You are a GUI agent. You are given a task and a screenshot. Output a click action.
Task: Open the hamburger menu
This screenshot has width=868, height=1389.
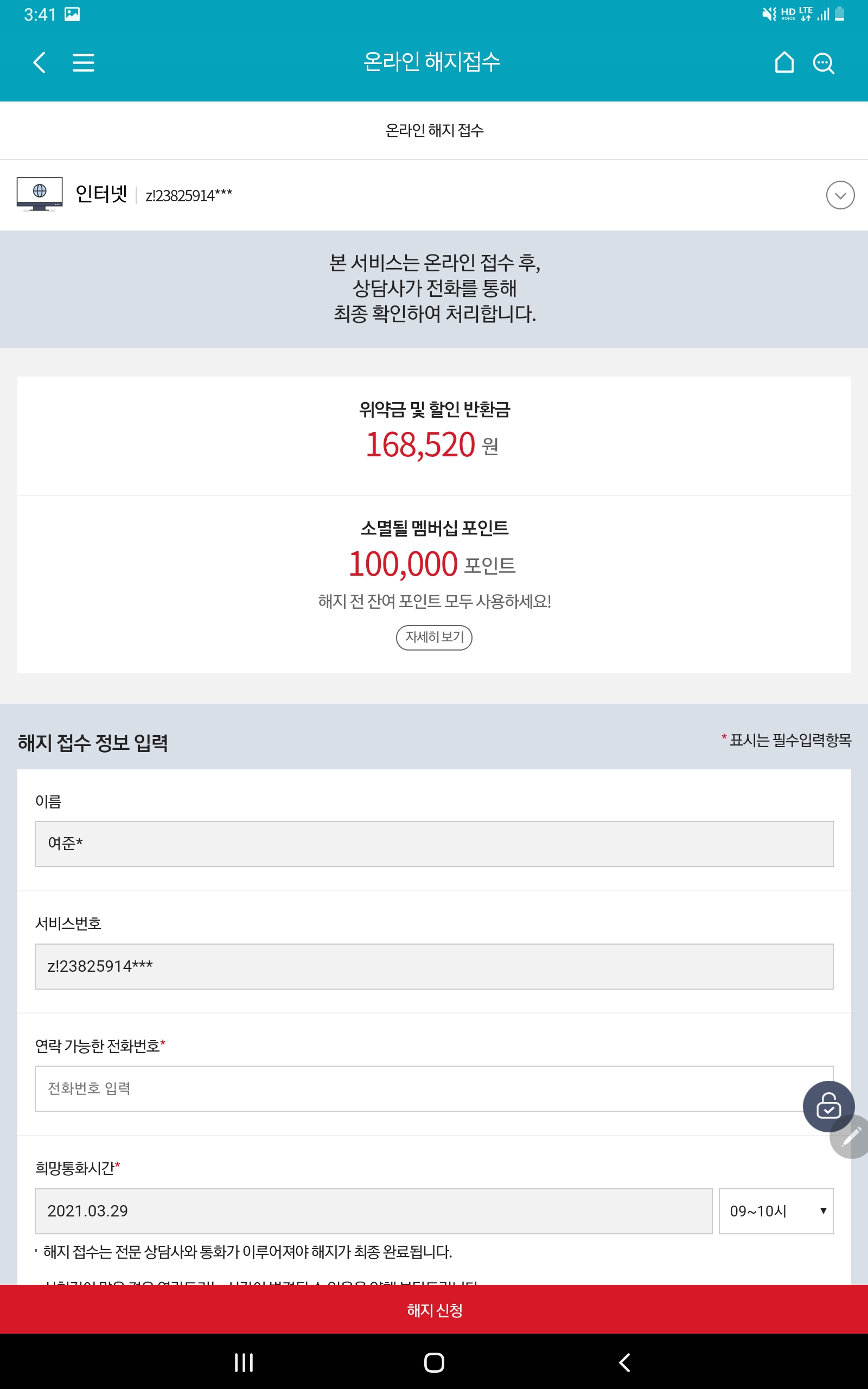[x=83, y=62]
